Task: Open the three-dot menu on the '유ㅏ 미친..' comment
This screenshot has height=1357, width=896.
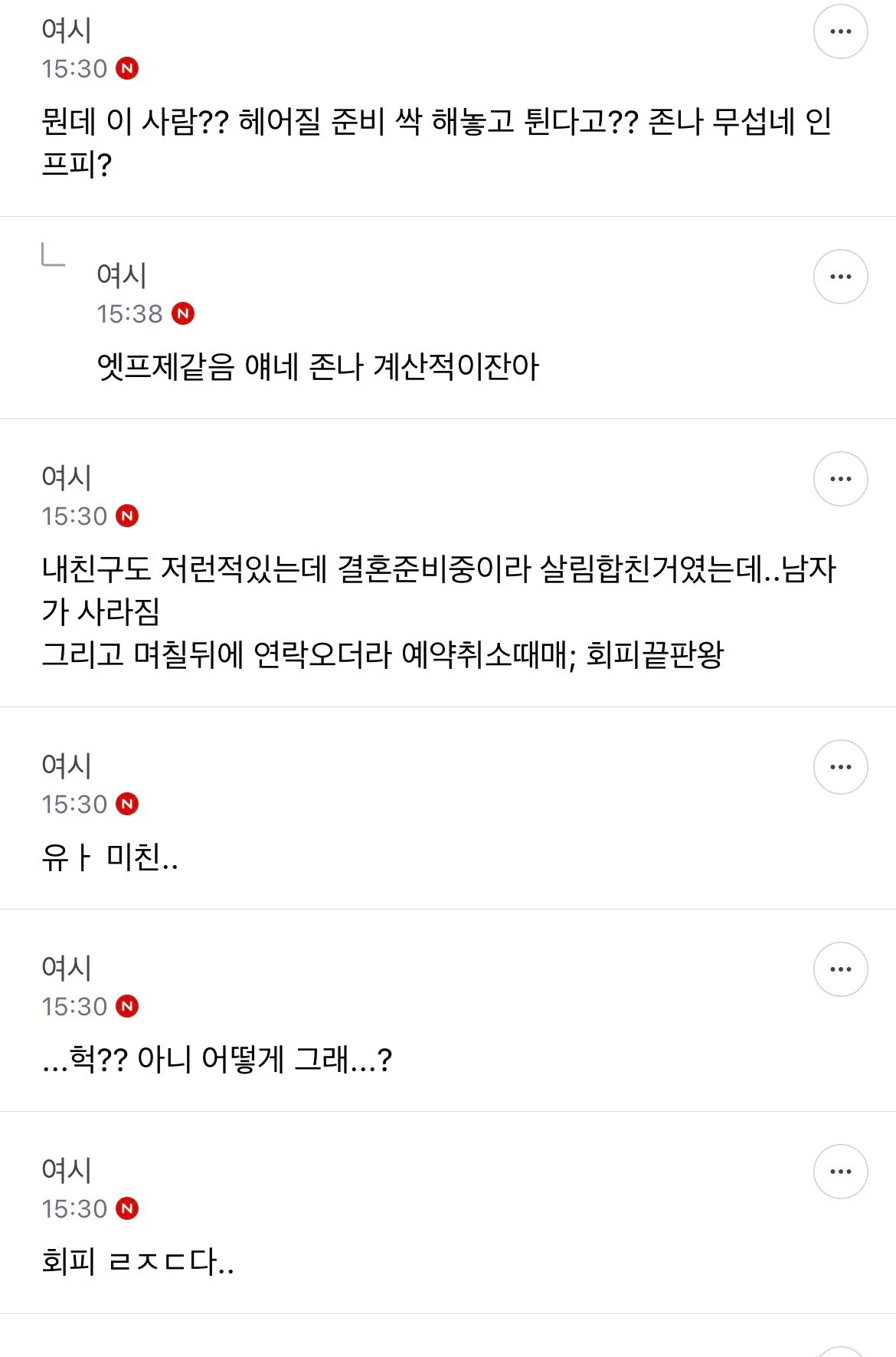Action: click(x=840, y=766)
